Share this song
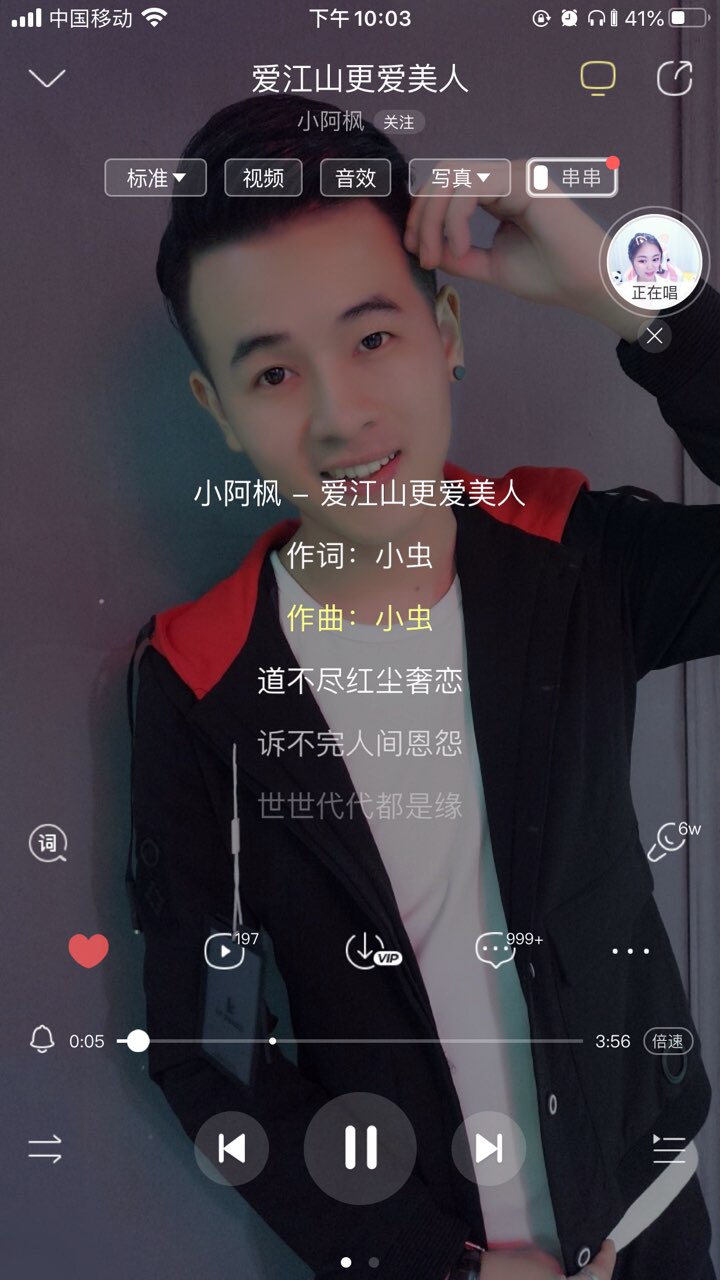 coord(674,78)
